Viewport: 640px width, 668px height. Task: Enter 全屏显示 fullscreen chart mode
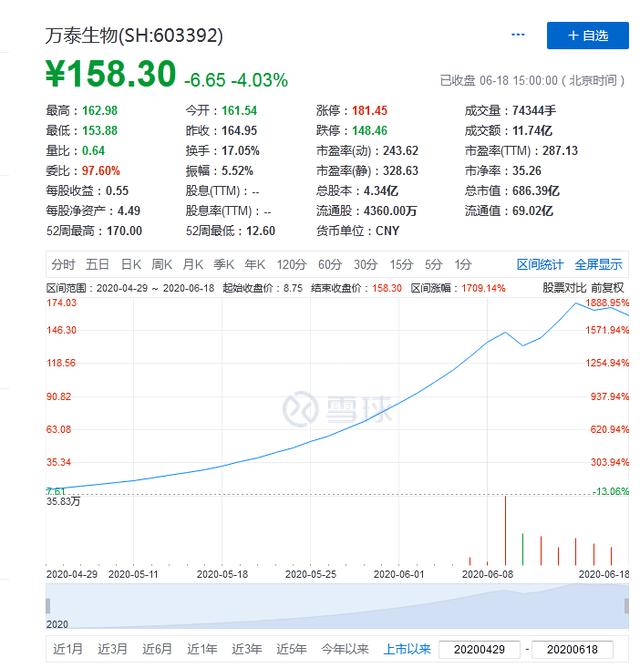click(598, 265)
